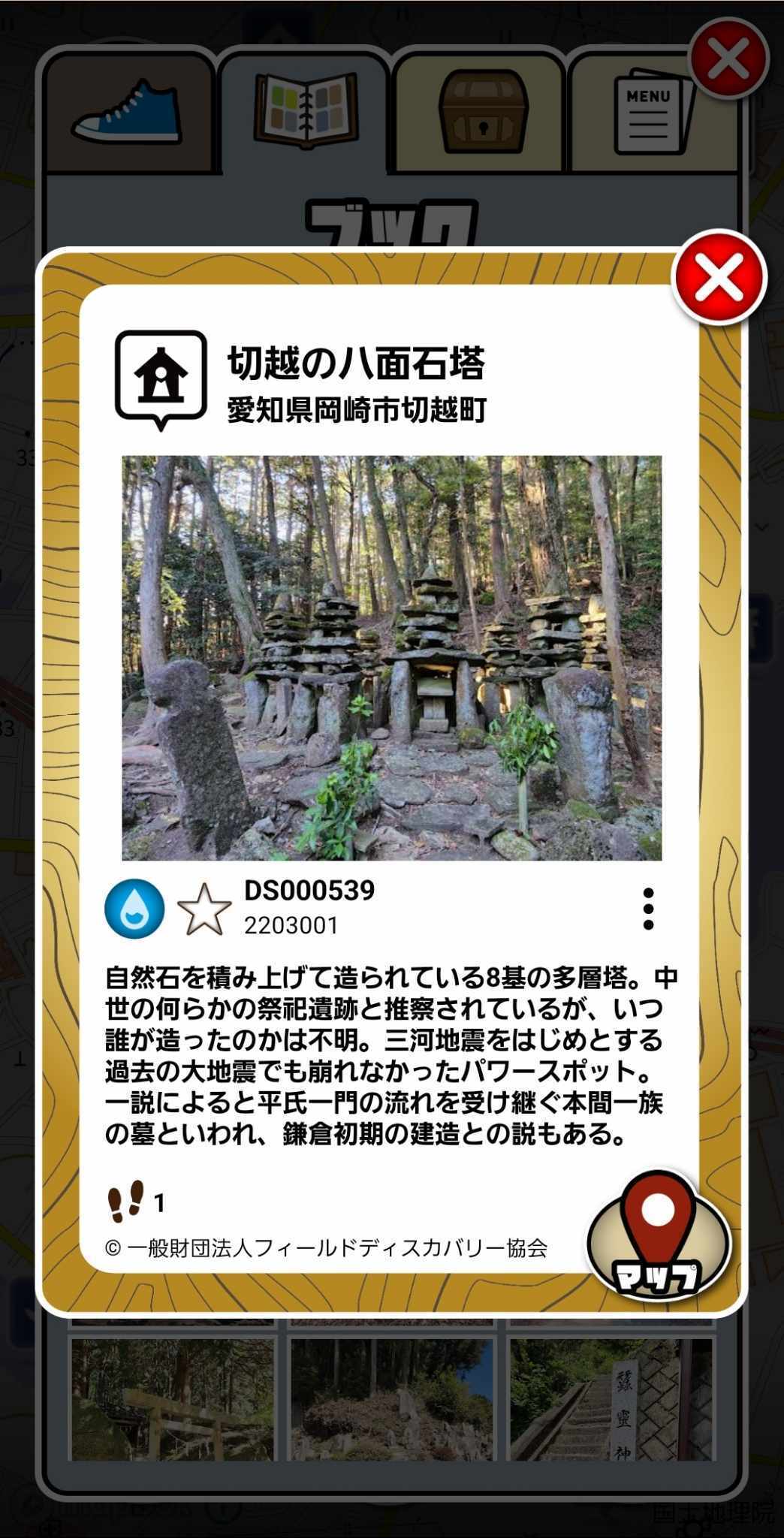The height and width of the screenshot is (1538, 784).
Task: Switch to the sneaker walking tab
Action: (128, 113)
